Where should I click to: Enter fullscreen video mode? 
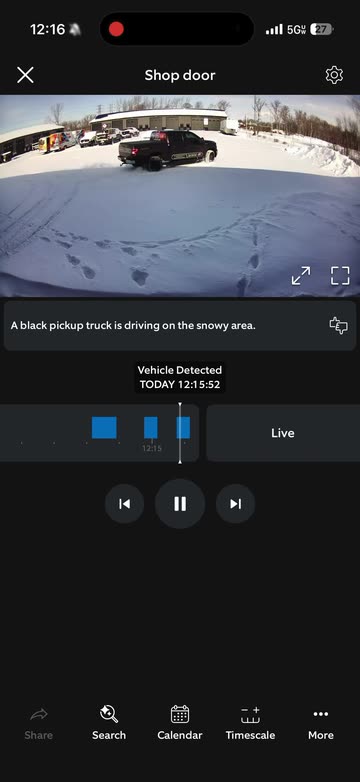[340, 275]
